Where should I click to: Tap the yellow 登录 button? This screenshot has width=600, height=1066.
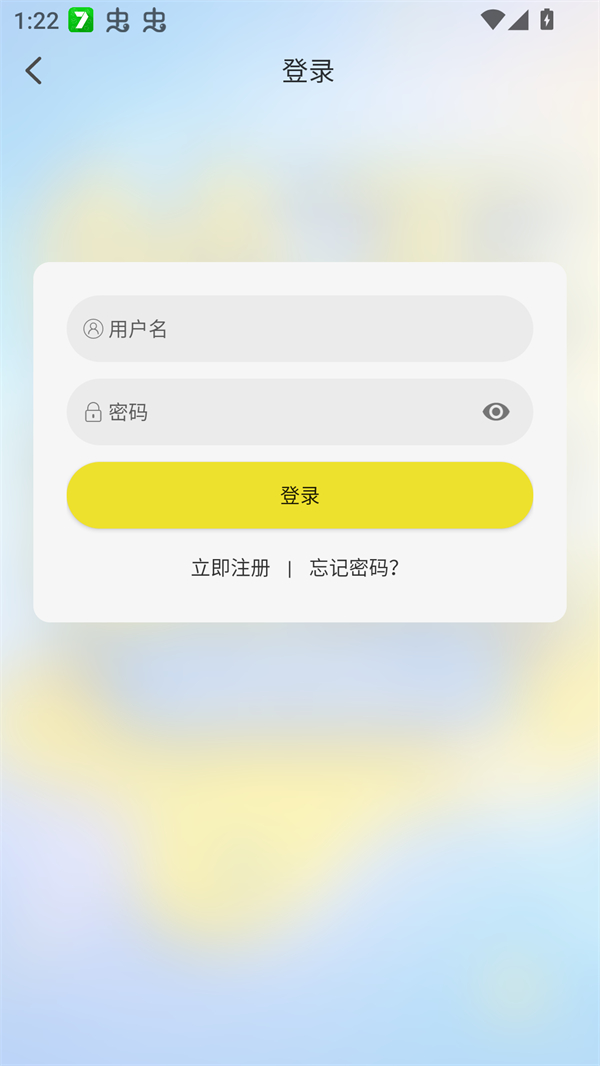coord(300,496)
